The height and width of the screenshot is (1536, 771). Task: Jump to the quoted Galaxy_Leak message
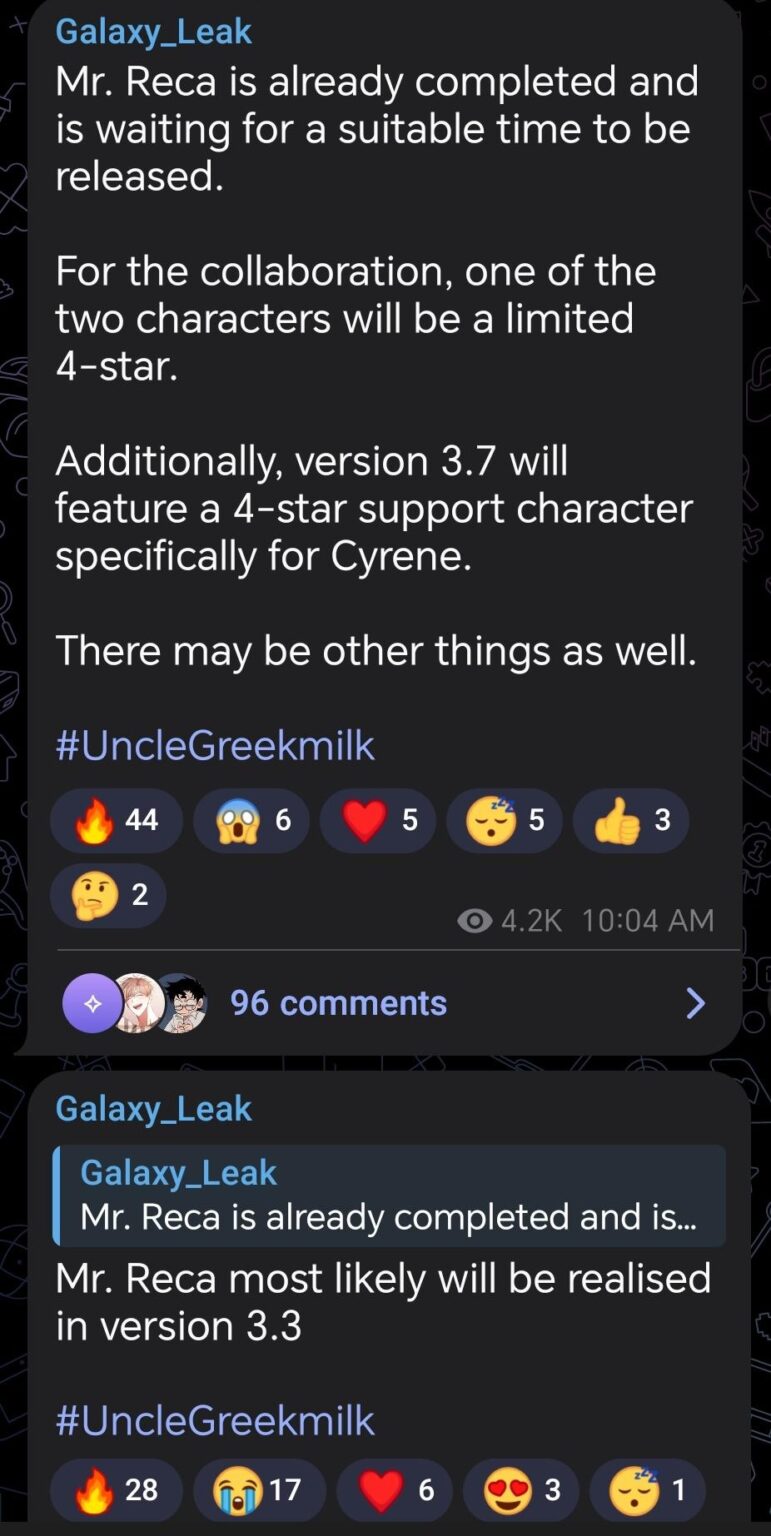(389, 1196)
